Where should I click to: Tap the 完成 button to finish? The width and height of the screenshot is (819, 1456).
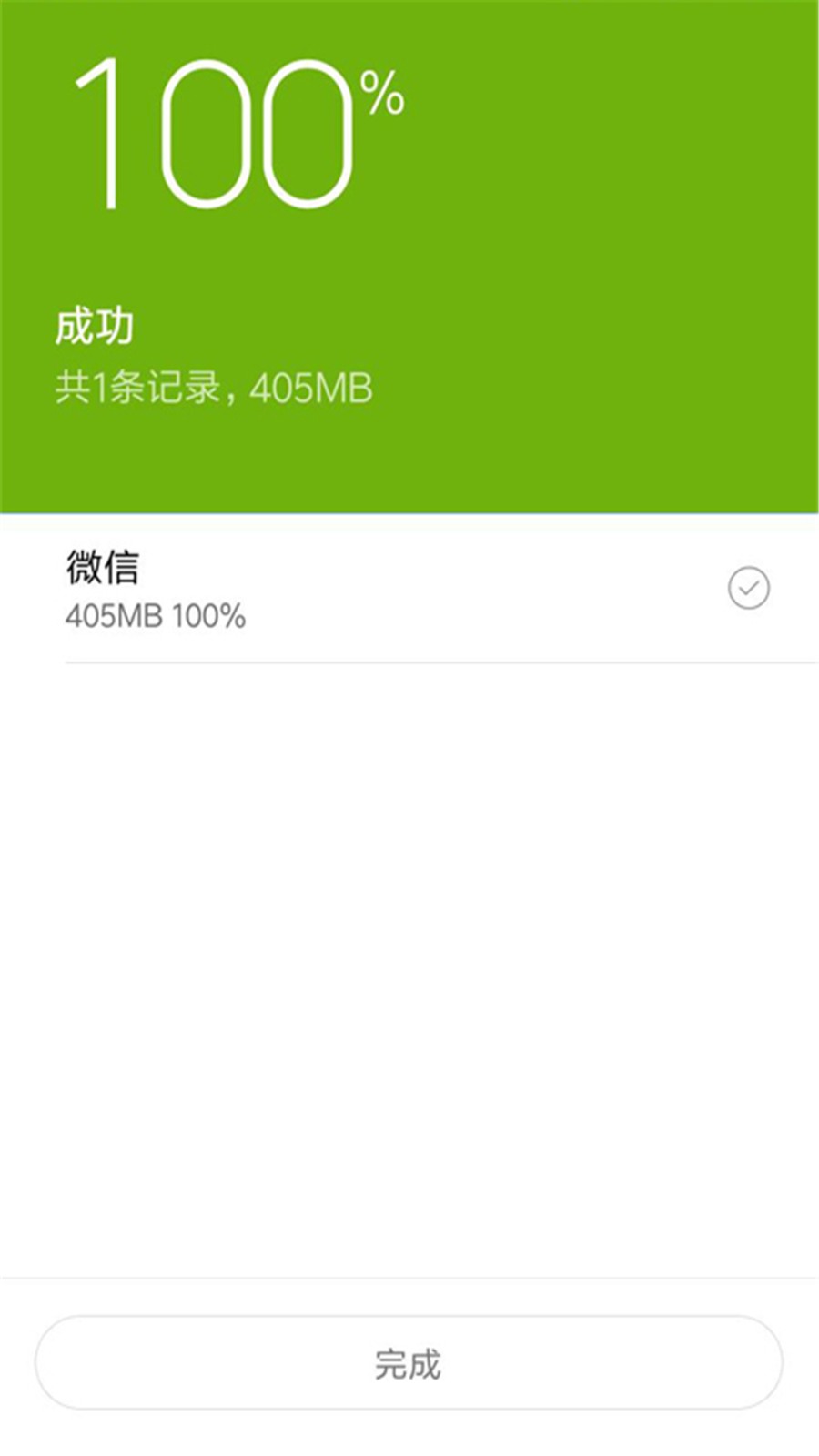point(409,1362)
